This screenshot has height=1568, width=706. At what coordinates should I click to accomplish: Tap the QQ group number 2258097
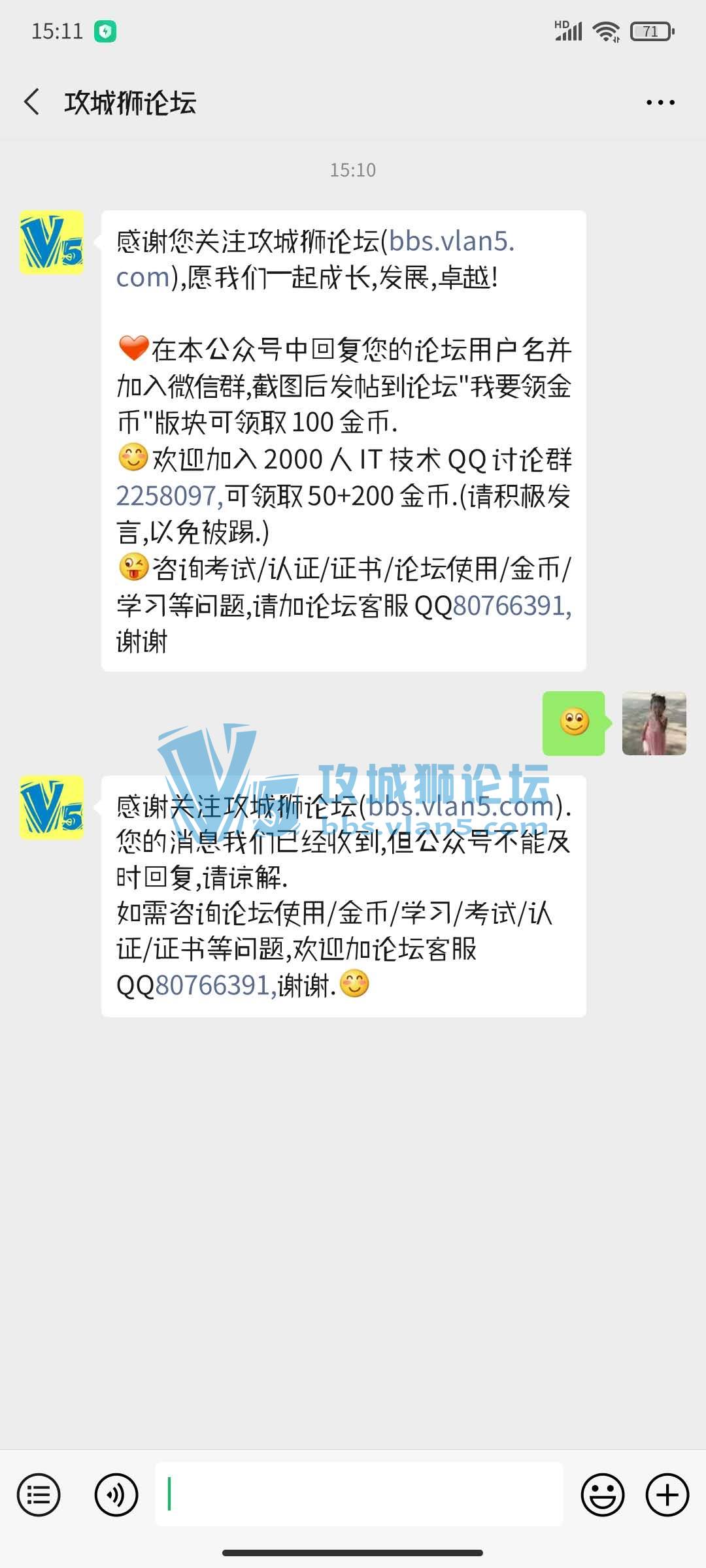[169, 497]
